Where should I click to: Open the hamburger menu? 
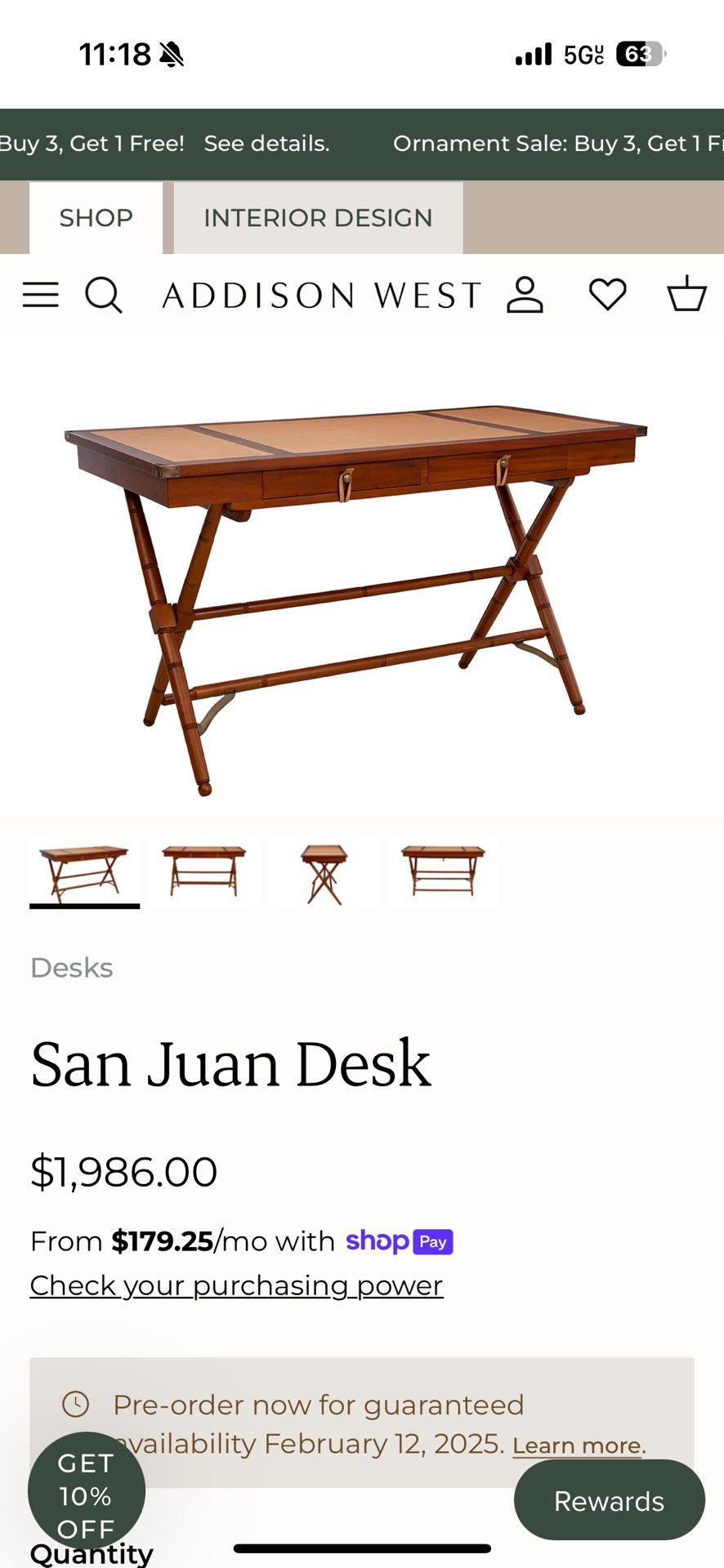tap(40, 295)
